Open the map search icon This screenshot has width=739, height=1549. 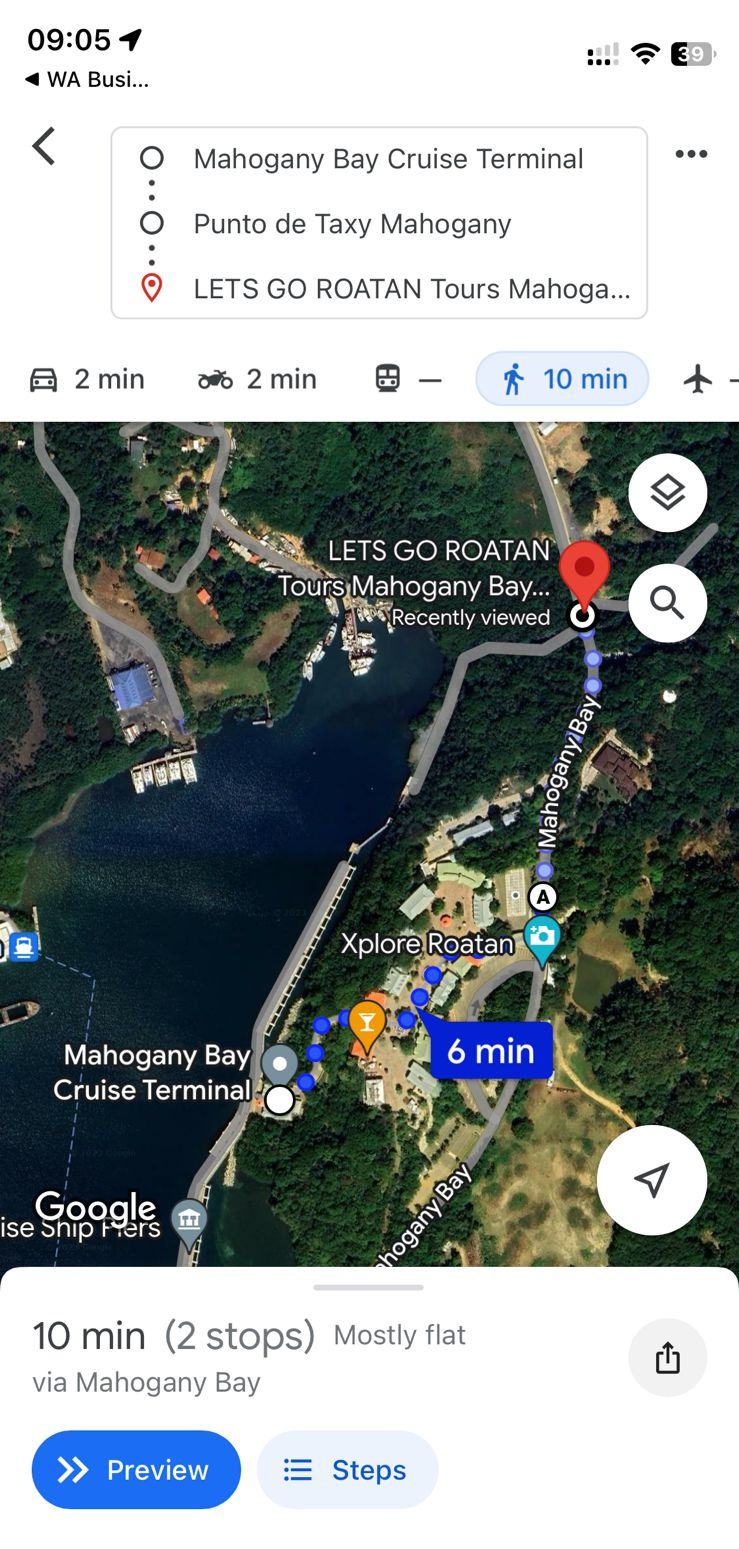[667, 603]
